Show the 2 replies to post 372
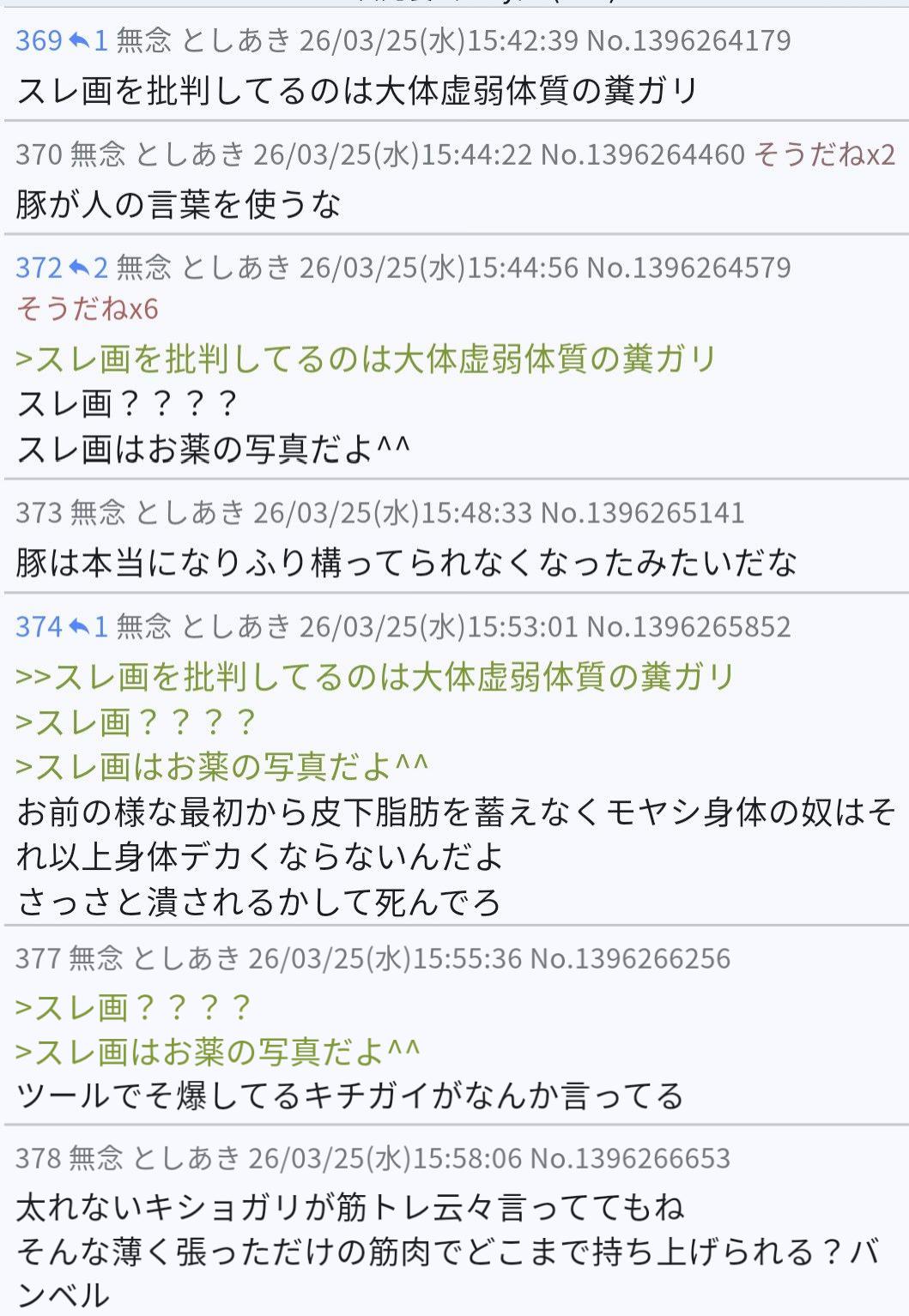 [x=88, y=268]
